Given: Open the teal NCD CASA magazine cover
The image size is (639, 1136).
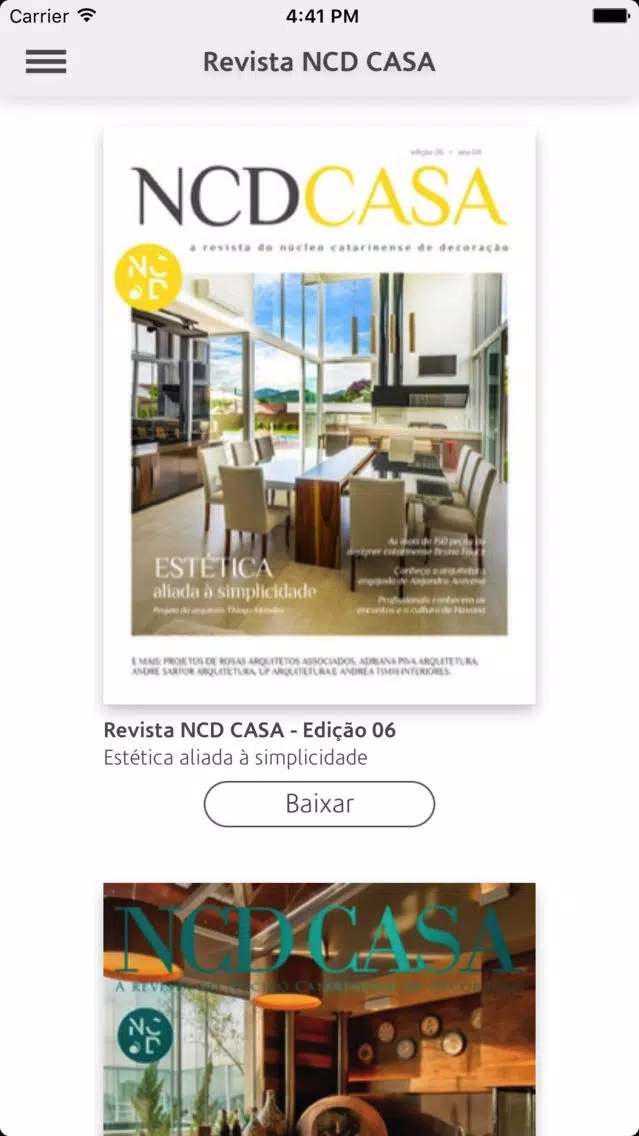Looking at the screenshot, I should [319, 1010].
